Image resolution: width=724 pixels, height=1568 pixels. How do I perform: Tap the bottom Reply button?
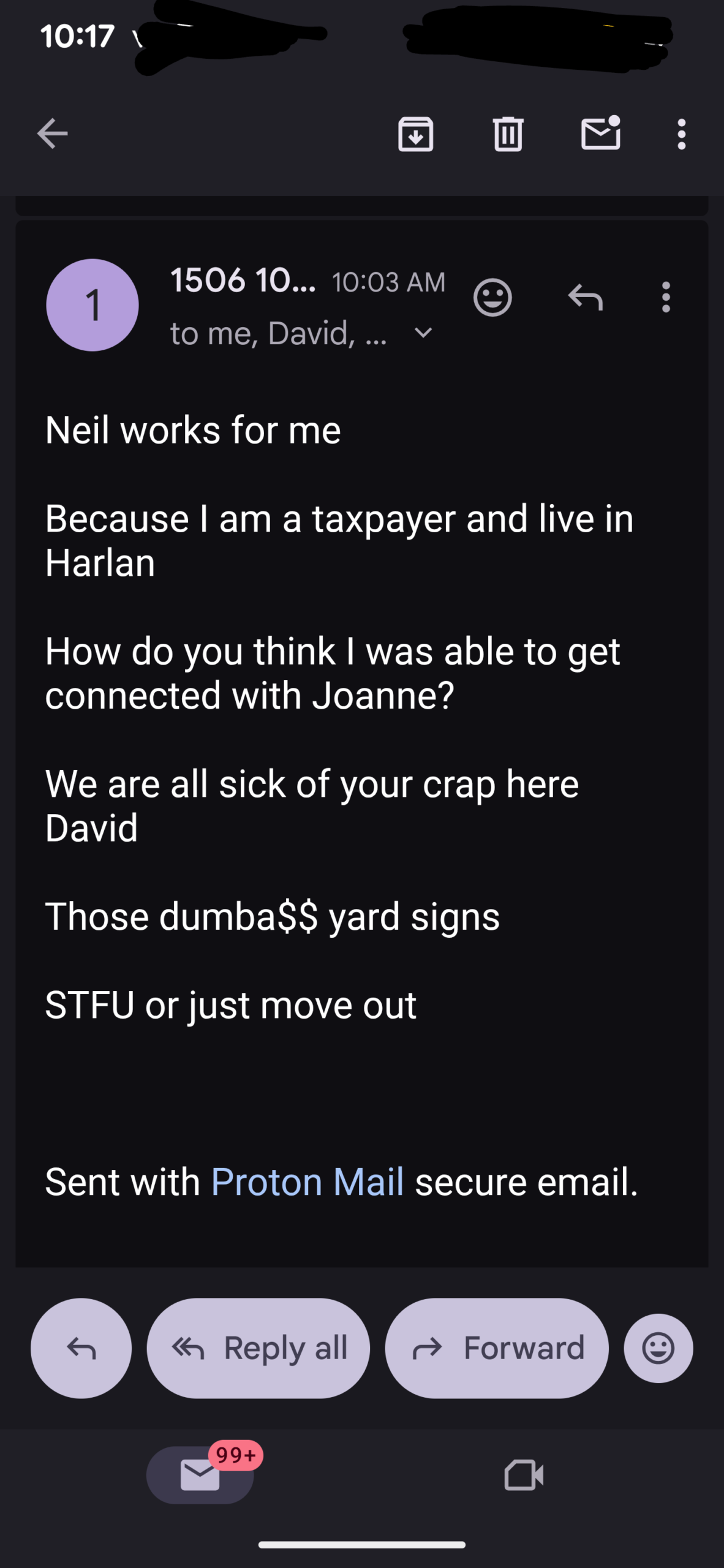(81, 1347)
